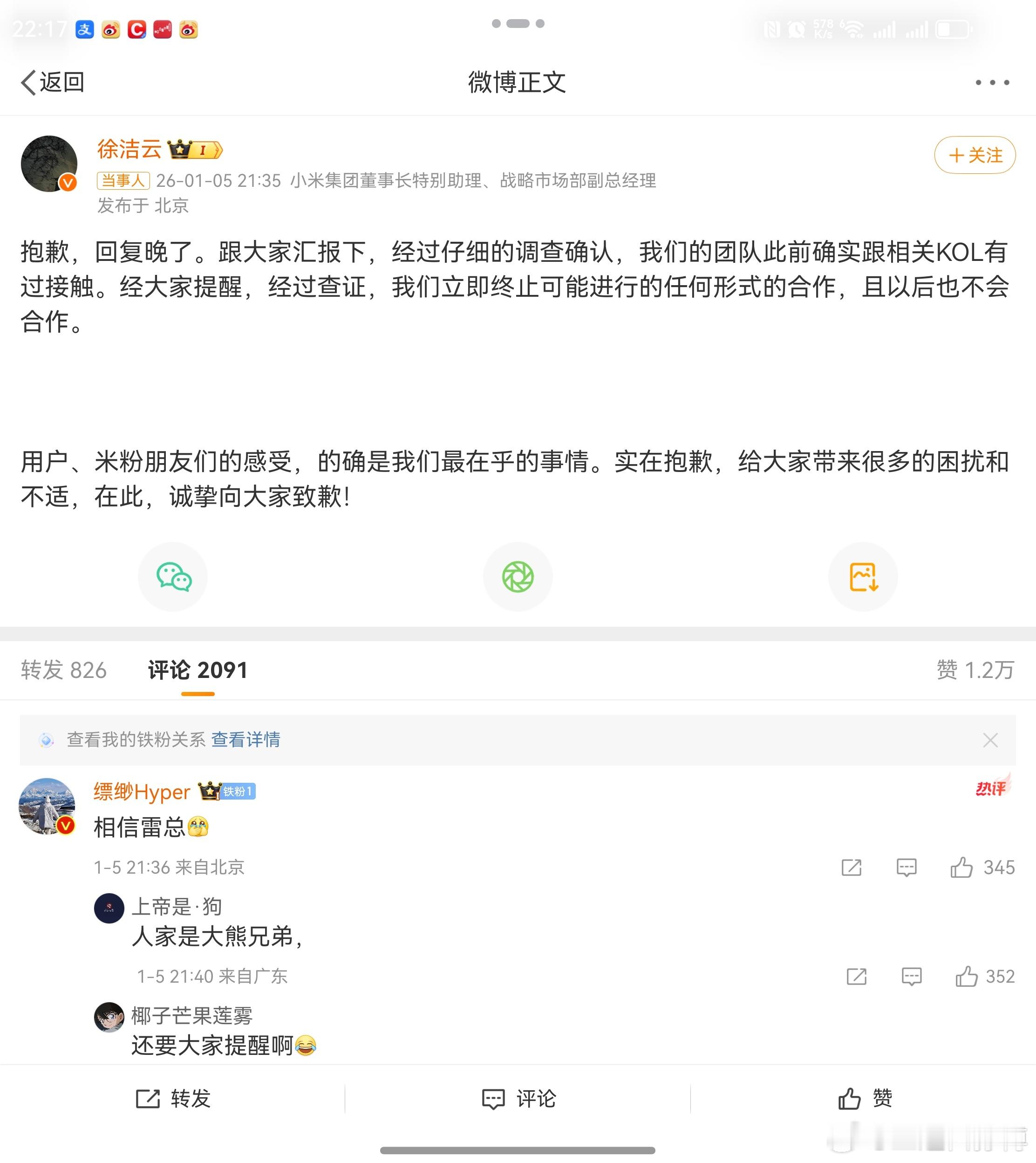The height and width of the screenshot is (1163, 1036).
Task: Share the post to WeChat Moments
Action: [518, 576]
